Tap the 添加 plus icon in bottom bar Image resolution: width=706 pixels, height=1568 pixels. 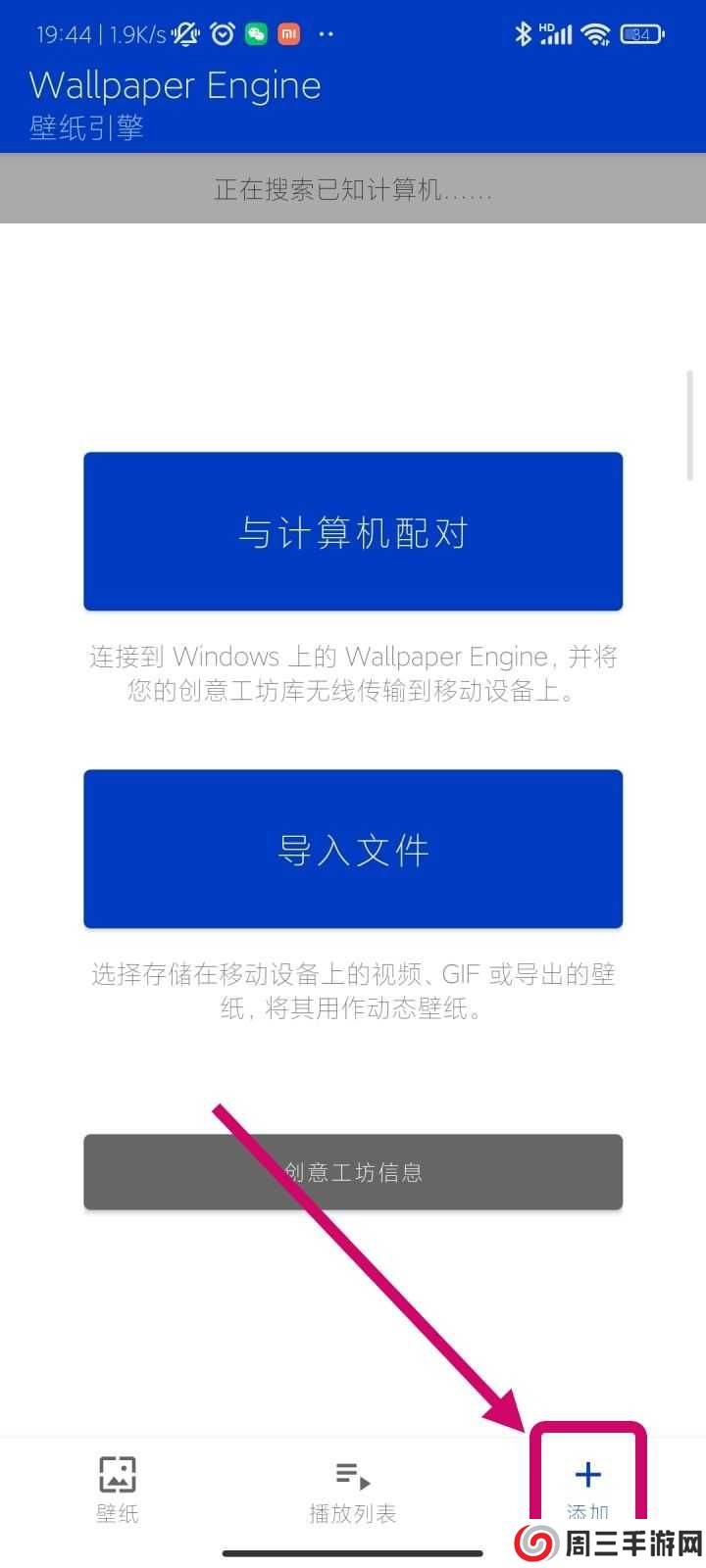point(586,1474)
